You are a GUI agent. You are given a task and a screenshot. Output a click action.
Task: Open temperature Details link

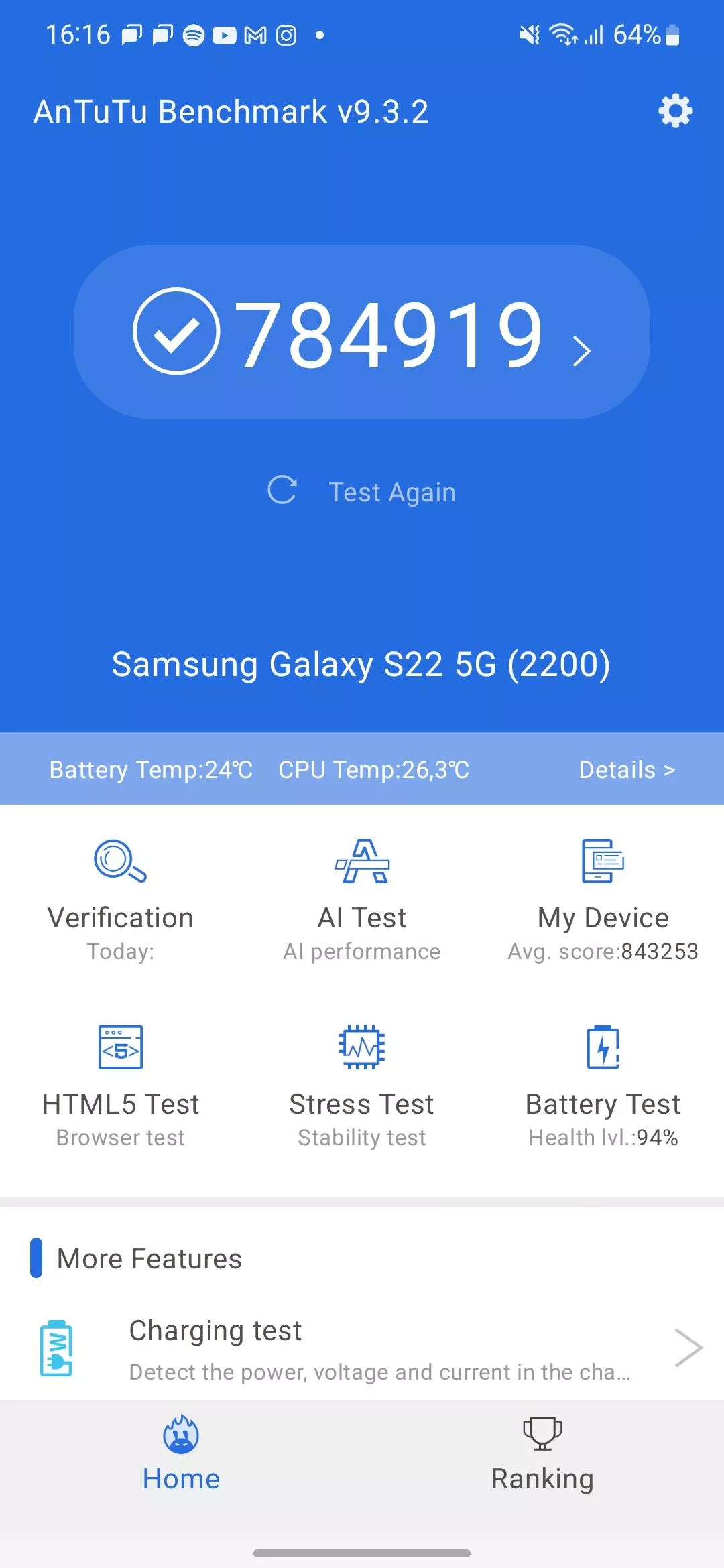click(627, 770)
